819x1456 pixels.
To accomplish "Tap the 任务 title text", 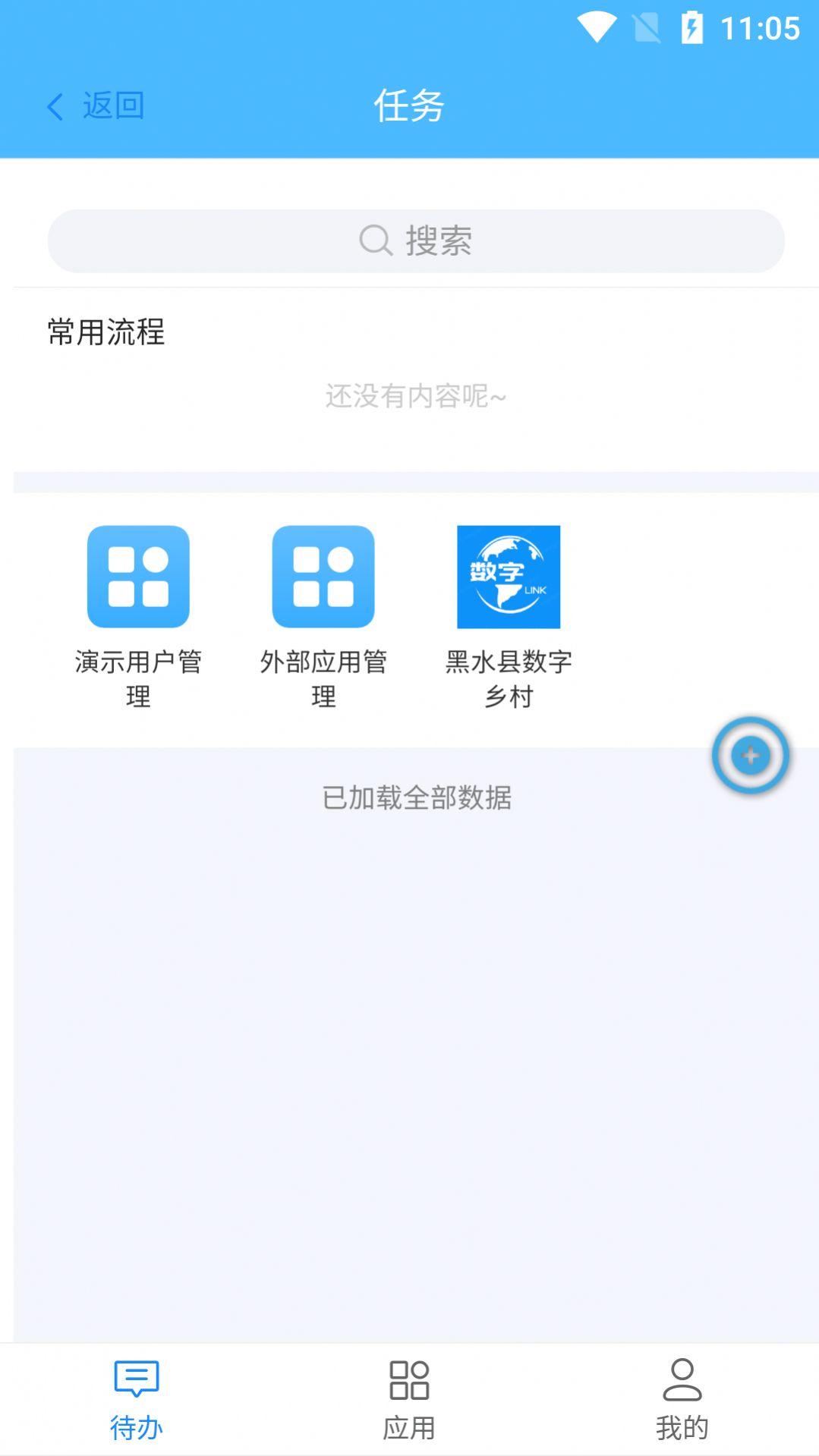I will point(409,105).
